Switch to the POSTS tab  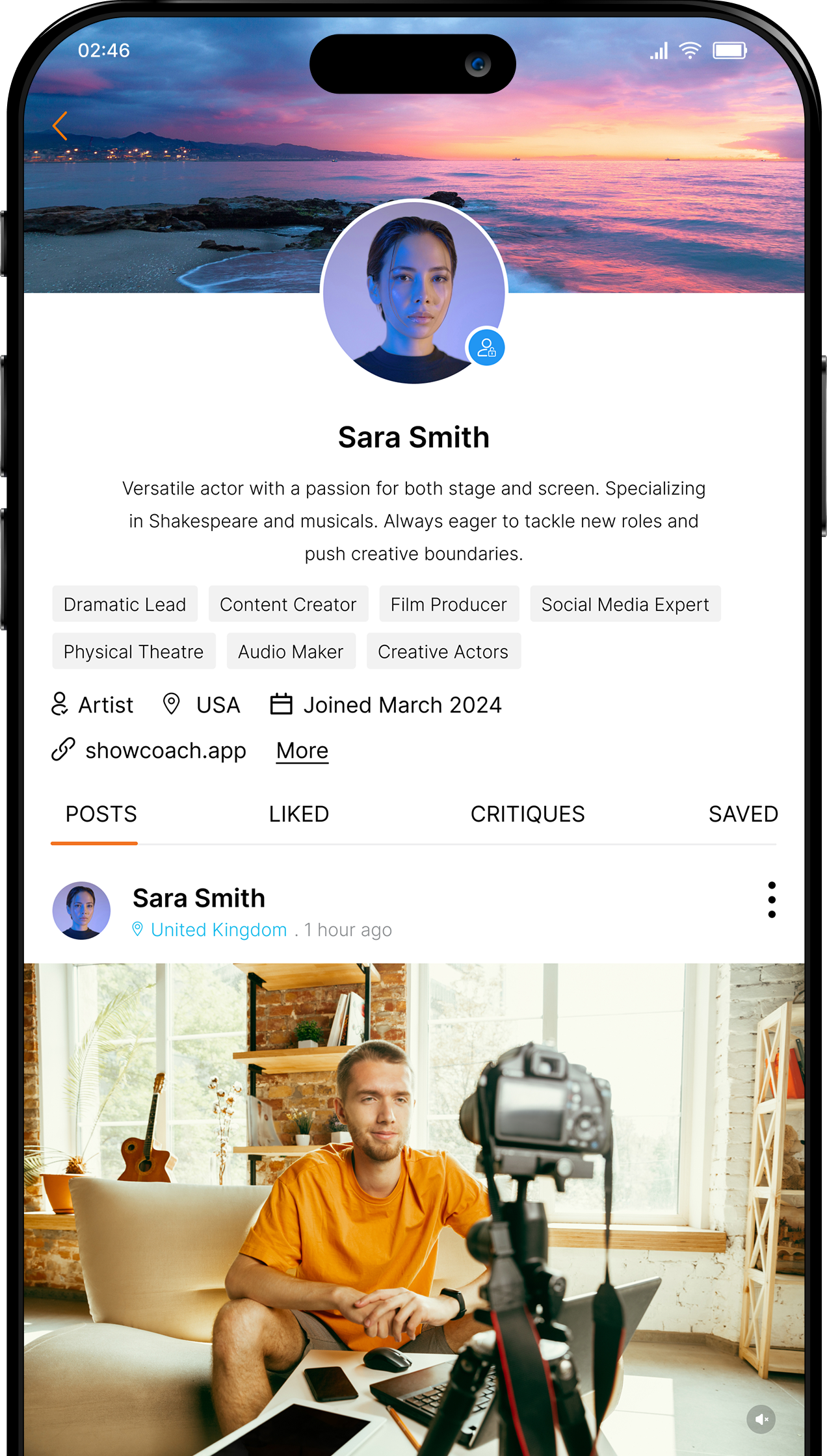coord(101,814)
